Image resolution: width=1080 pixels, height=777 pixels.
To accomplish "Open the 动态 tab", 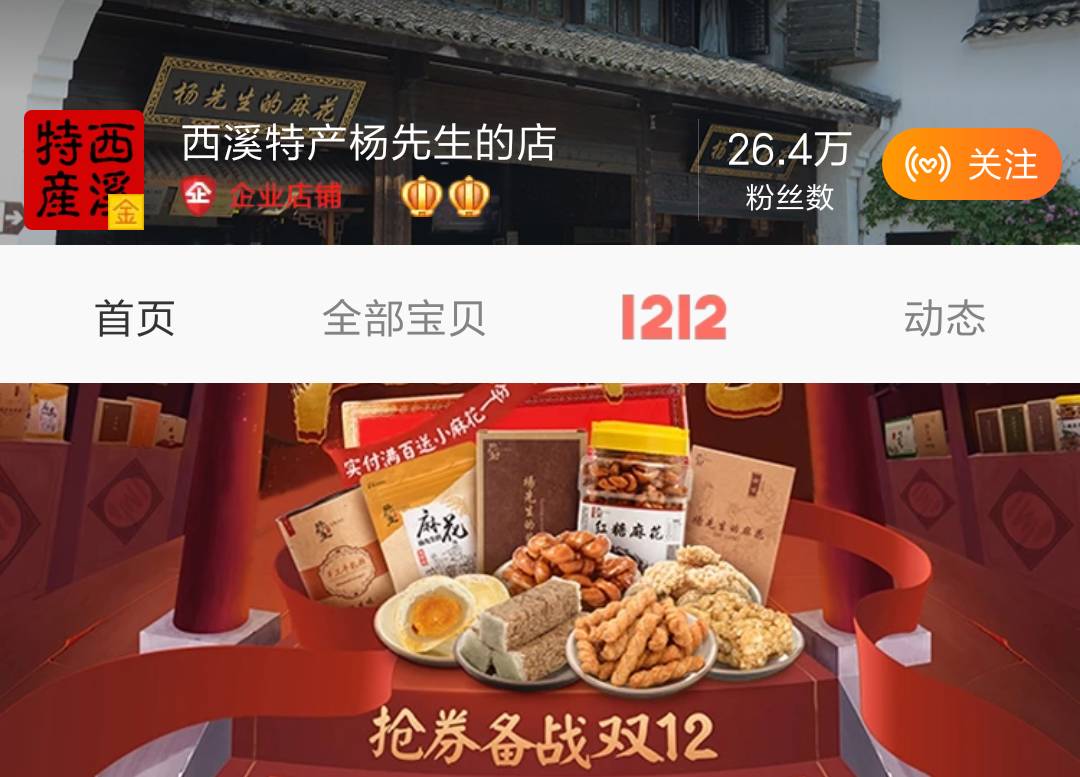I will click(x=944, y=318).
